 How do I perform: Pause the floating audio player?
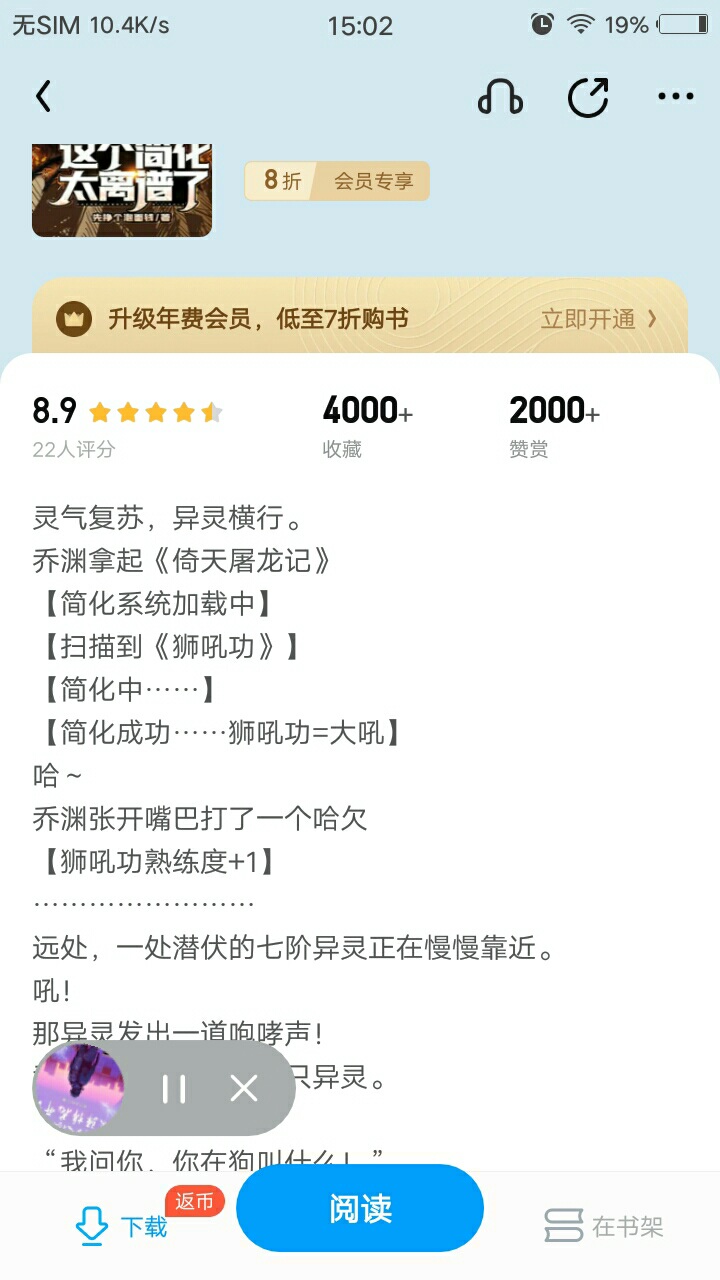174,1088
